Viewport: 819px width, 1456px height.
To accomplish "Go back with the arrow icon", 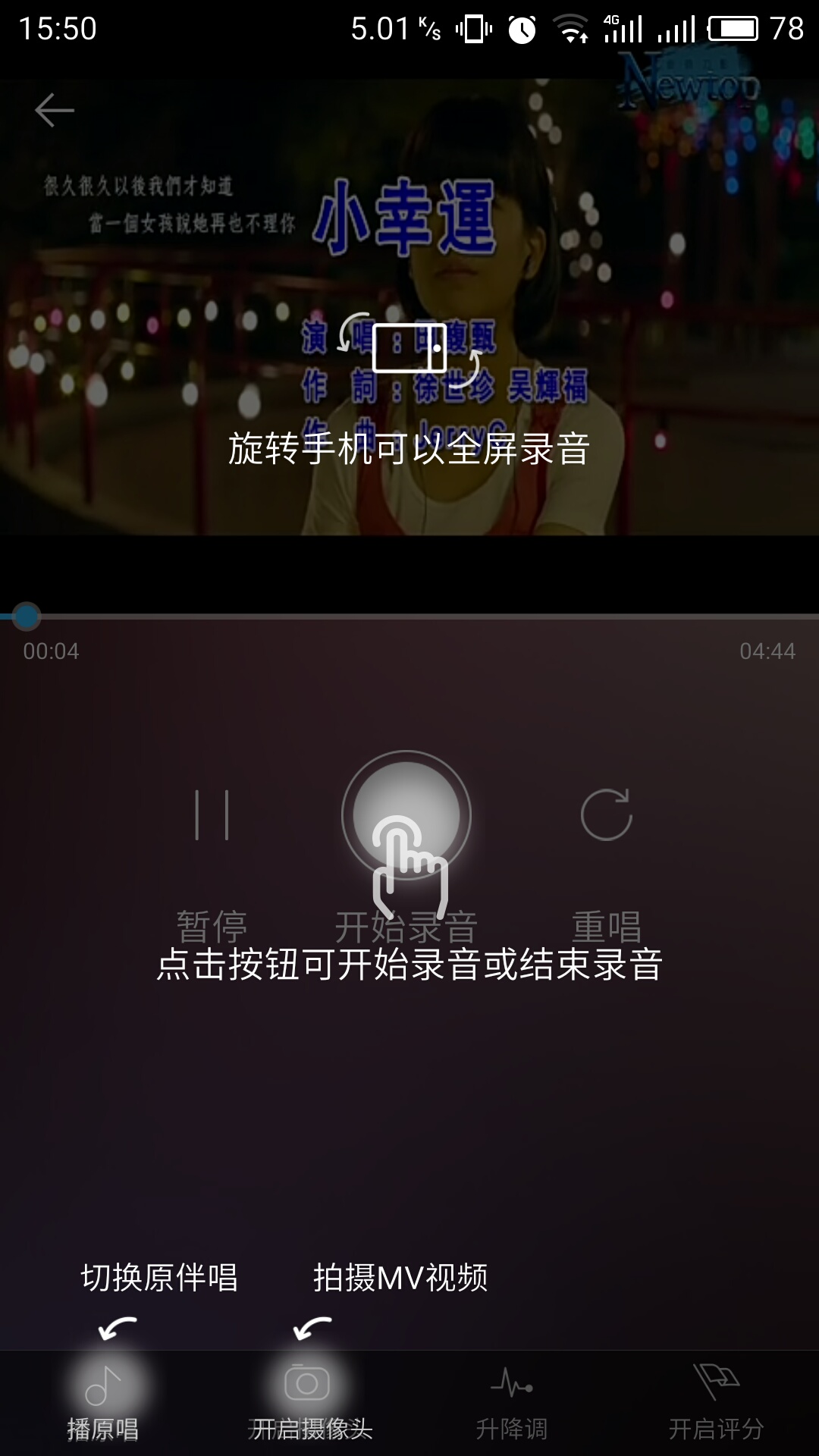I will (55, 111).
